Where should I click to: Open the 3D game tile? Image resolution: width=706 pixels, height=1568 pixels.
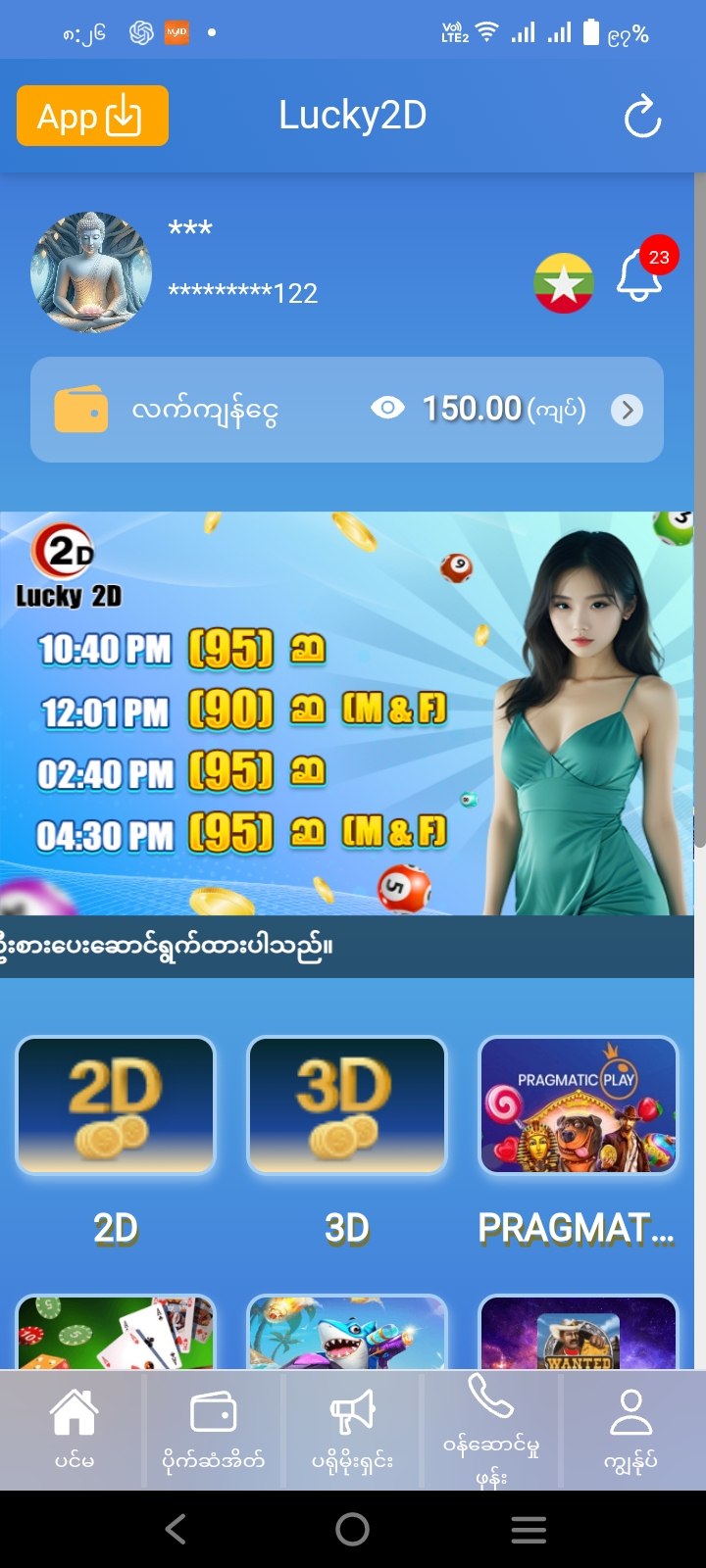(347, 1105)
